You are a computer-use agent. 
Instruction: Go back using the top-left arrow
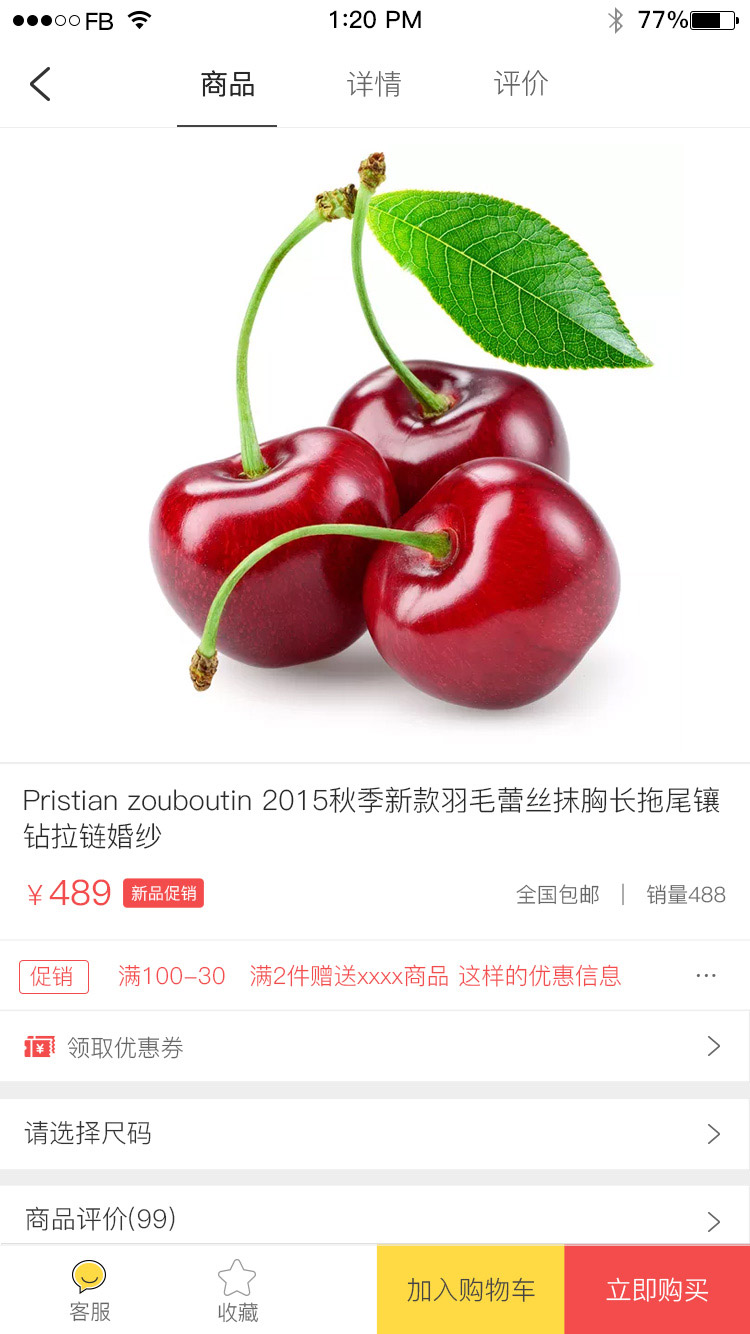click(40, 84)
